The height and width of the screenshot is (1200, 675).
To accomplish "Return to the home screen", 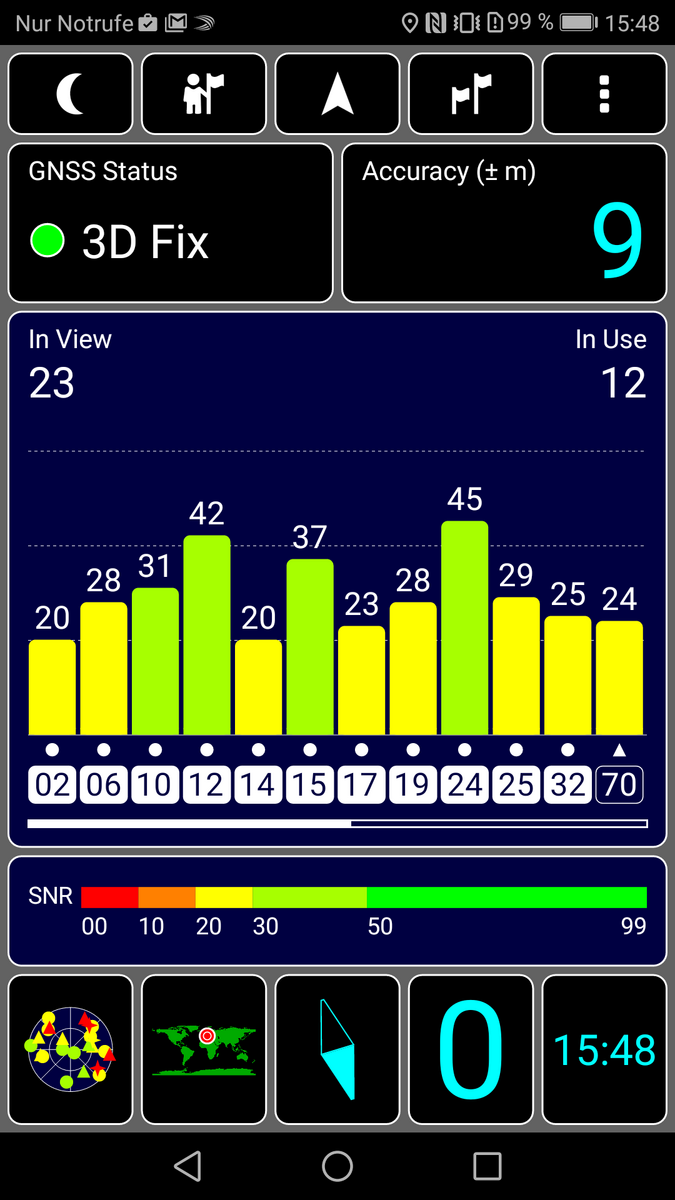I will pos(338,1166).
